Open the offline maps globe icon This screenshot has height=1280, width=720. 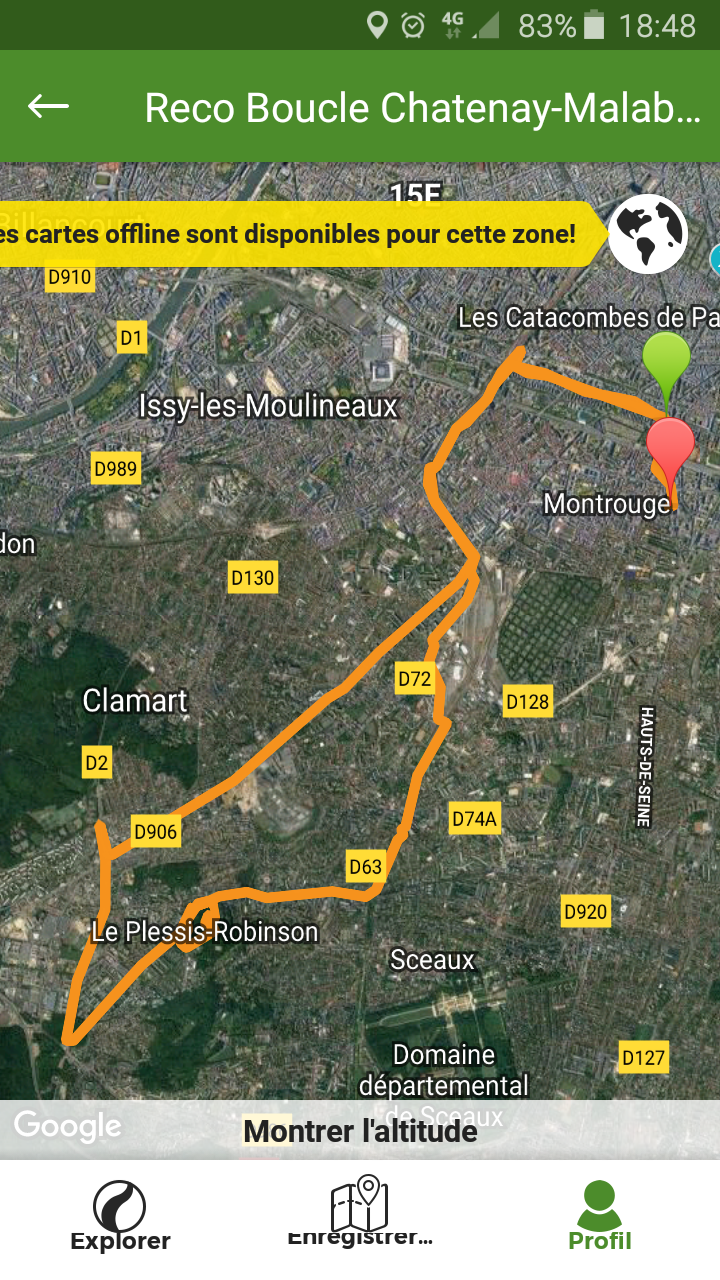click(648, 234)
